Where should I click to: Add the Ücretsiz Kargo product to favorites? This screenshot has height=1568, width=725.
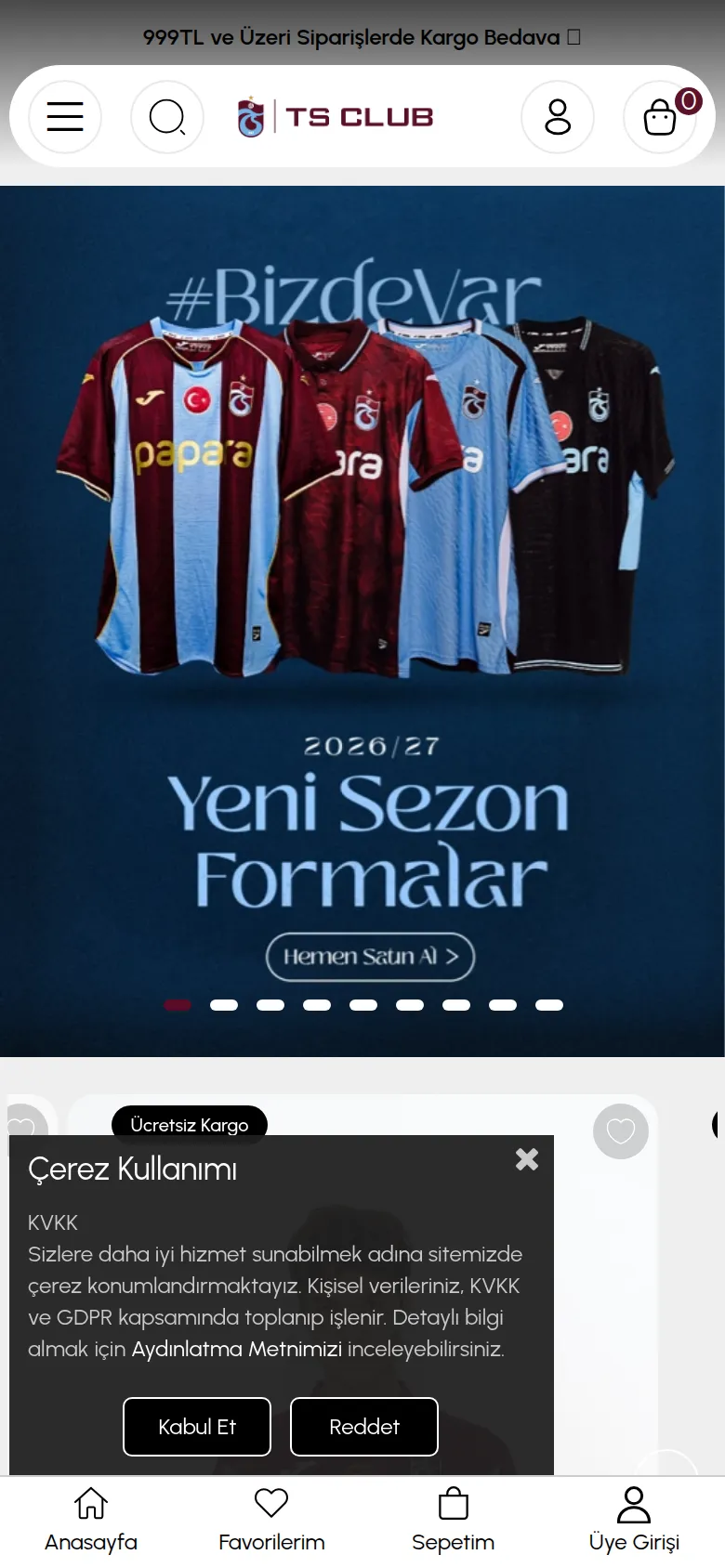coord(621,1131)
